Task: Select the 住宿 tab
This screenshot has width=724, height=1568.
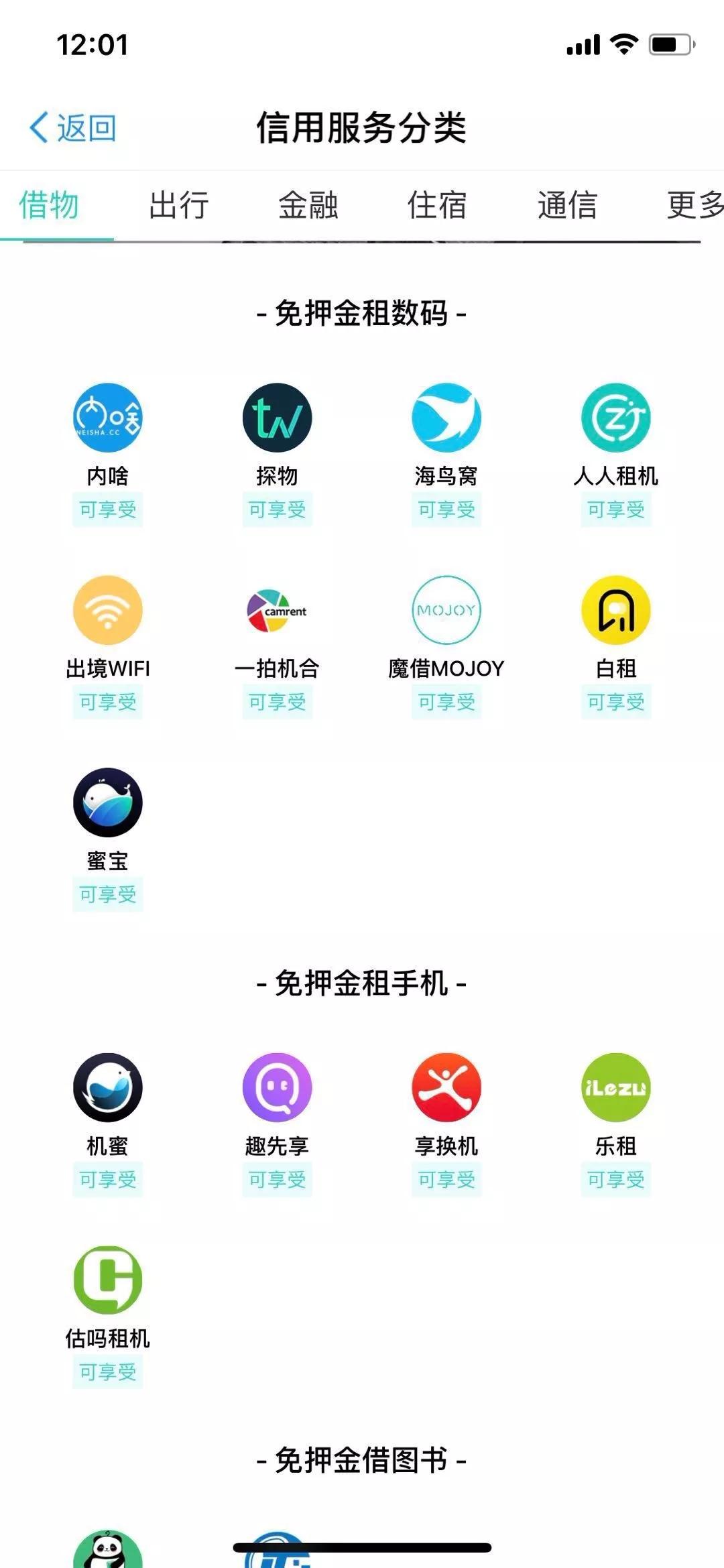Action: [x=437, y=205]
